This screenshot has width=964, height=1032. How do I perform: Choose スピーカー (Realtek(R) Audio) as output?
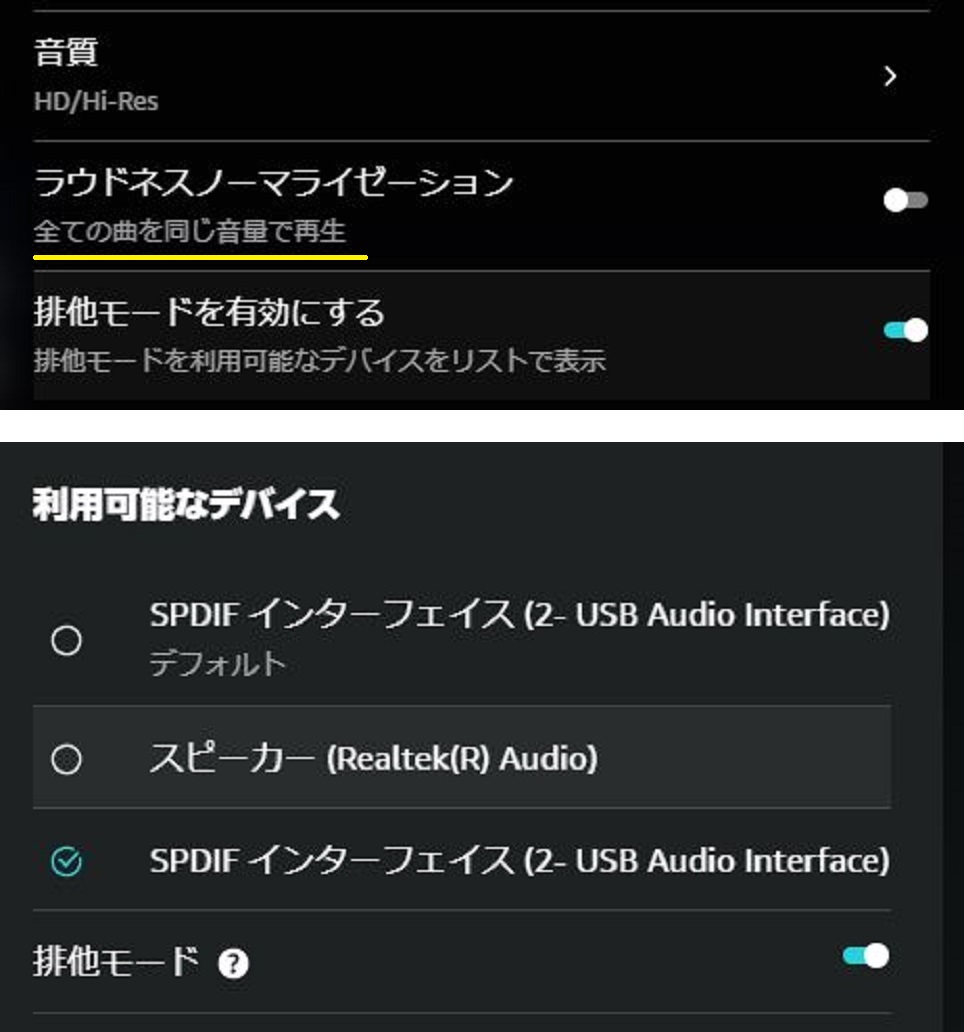tap(67, 760)
